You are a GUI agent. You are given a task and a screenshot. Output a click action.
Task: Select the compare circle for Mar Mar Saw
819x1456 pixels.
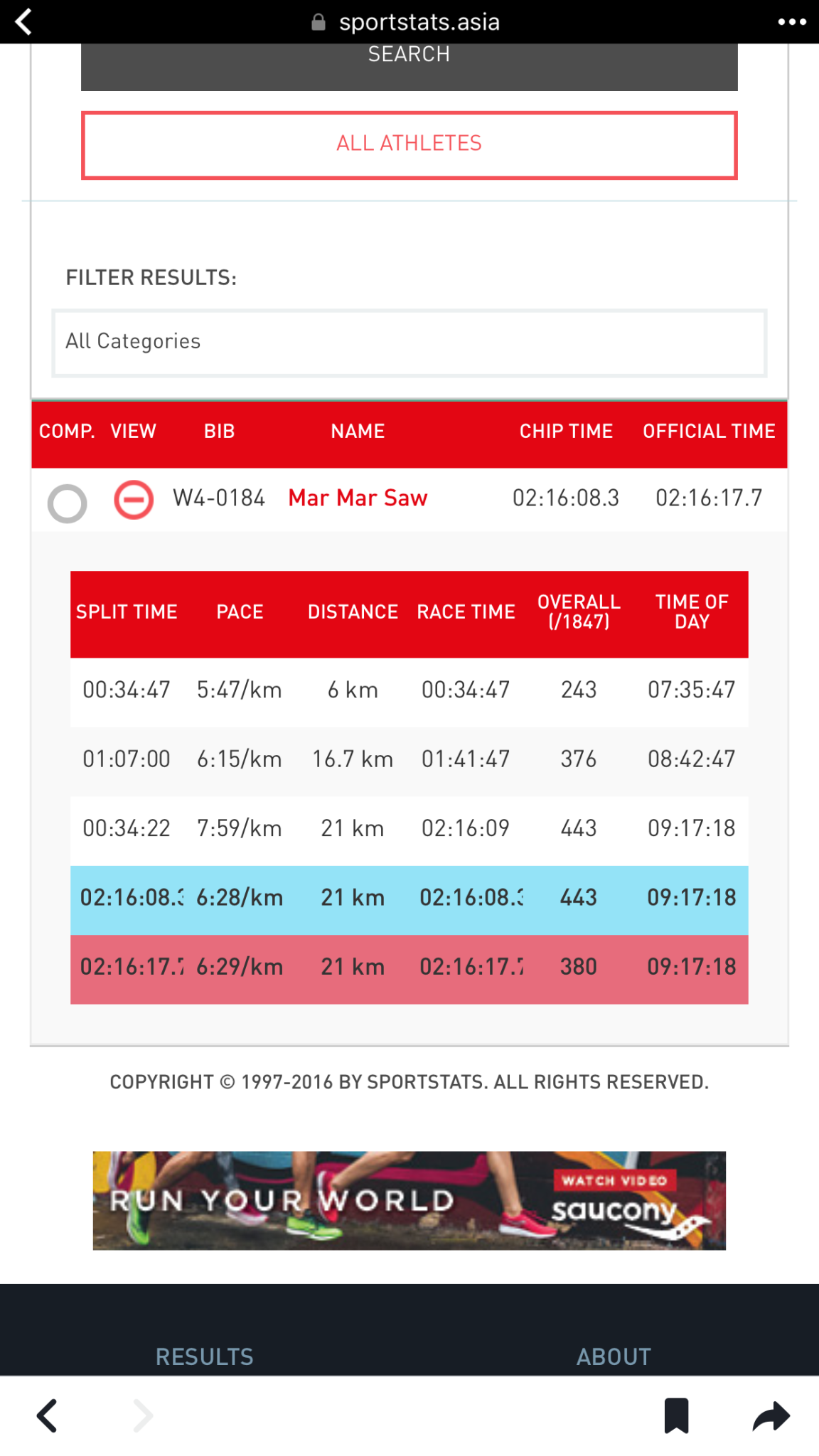click(67, 503)
